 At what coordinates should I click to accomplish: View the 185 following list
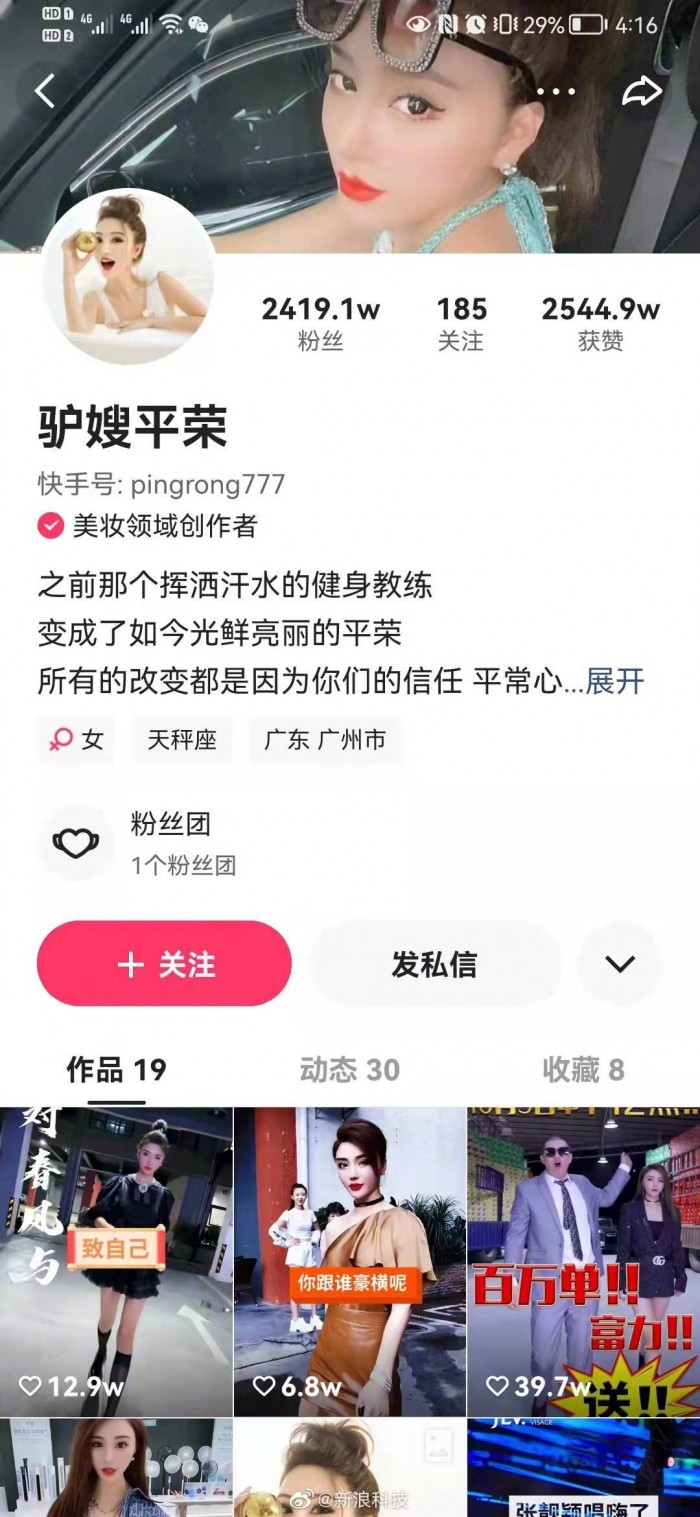[x=461, y=322]
